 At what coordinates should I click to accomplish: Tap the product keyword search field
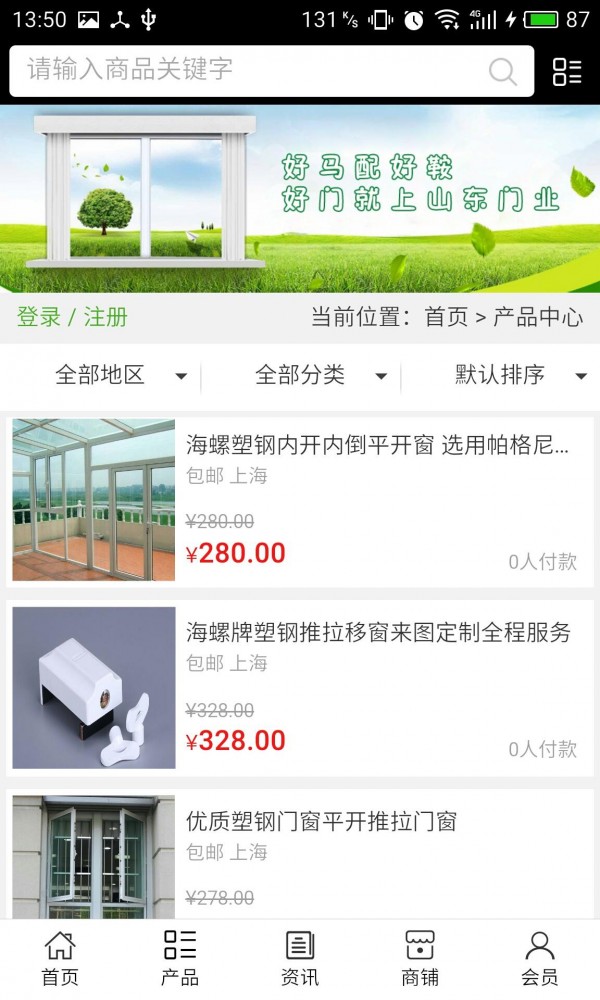[250, 70]
